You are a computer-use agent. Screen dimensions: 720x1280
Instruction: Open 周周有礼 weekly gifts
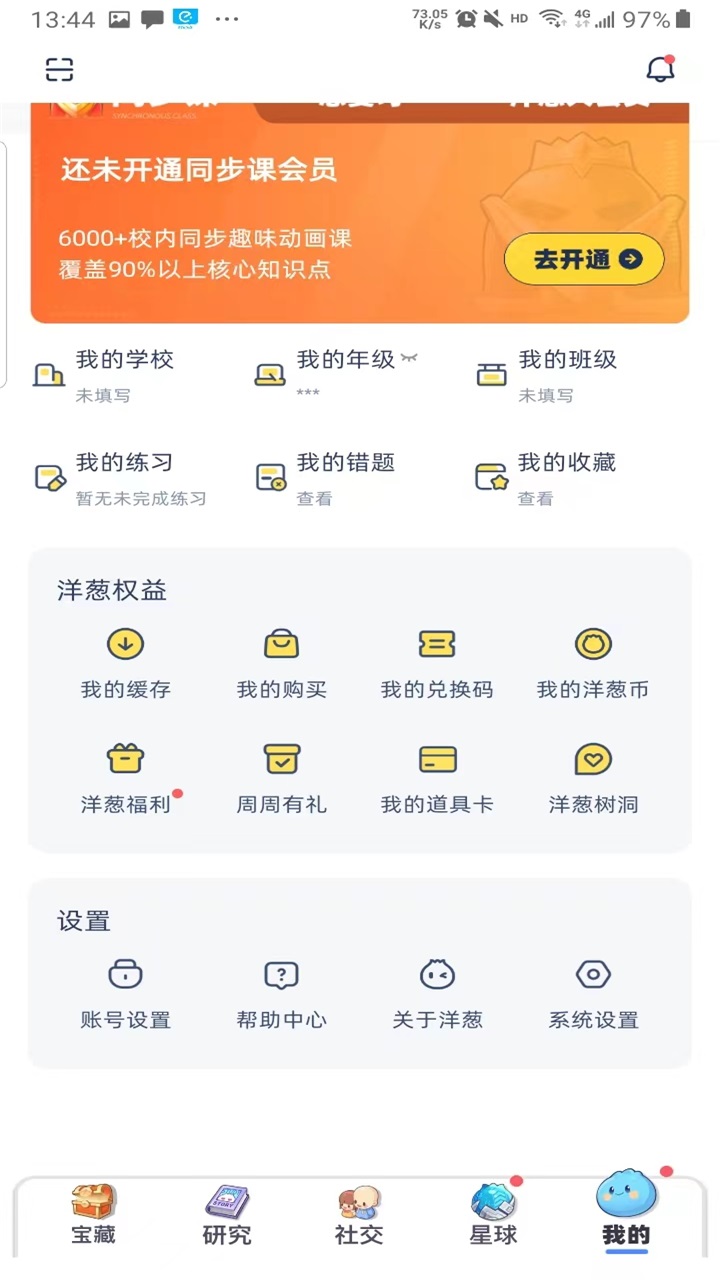click(x=282, y=778)
